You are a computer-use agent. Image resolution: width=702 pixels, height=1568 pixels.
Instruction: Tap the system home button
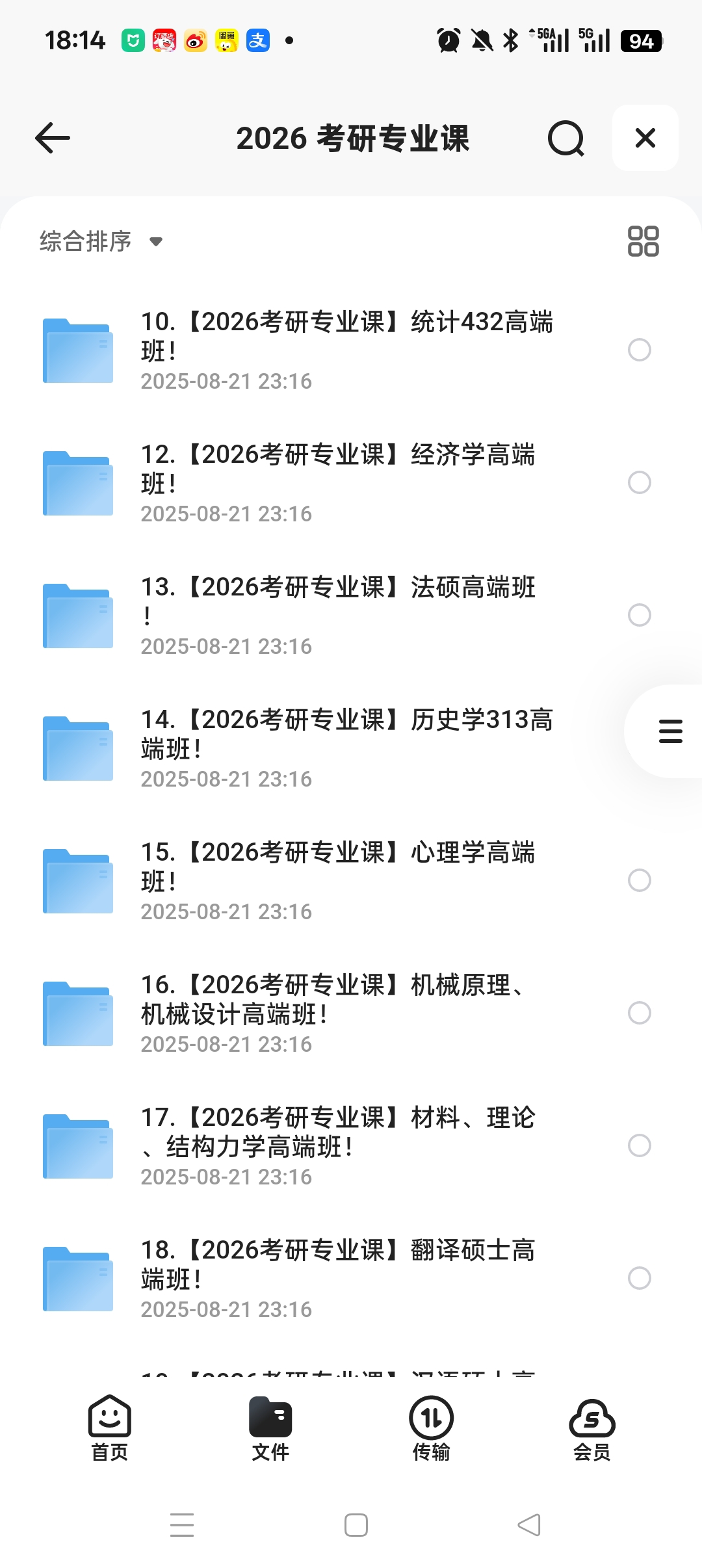point(356,1525)
